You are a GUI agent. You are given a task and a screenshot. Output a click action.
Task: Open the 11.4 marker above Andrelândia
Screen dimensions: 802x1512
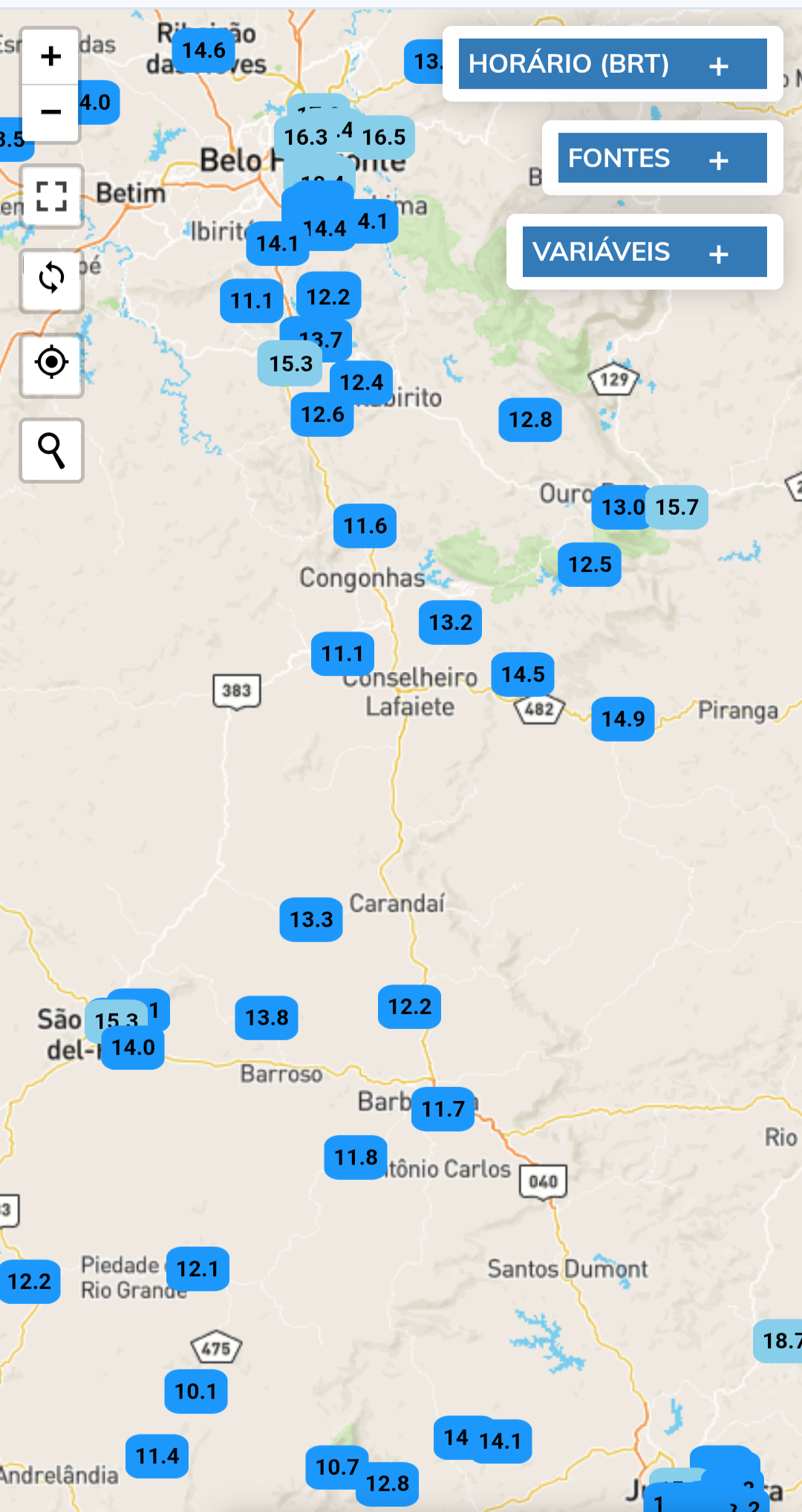coord(157,1456)
